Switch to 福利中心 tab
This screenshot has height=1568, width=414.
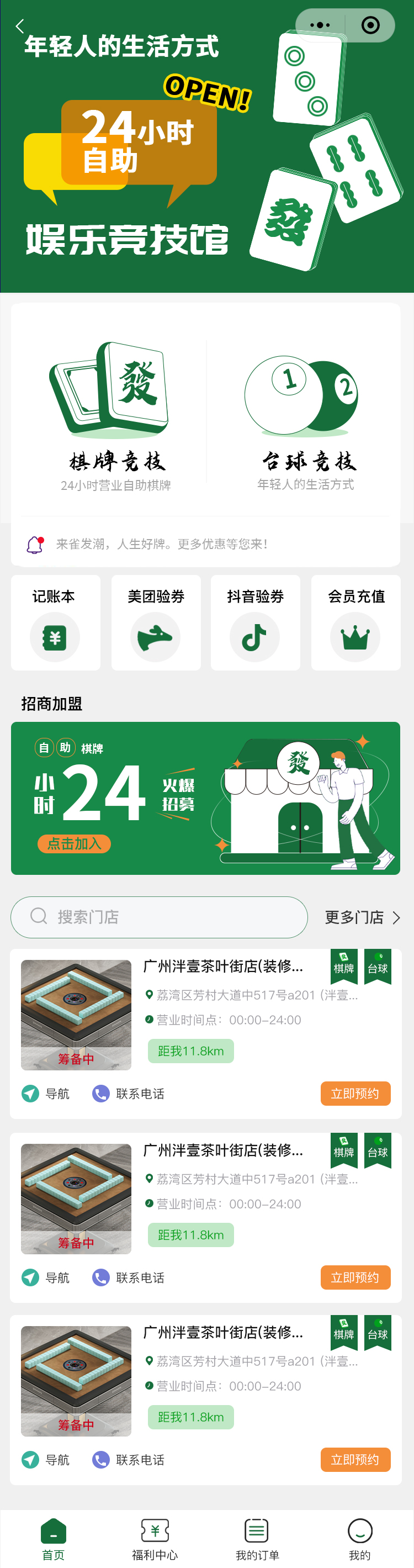(x=155, y=1539)
